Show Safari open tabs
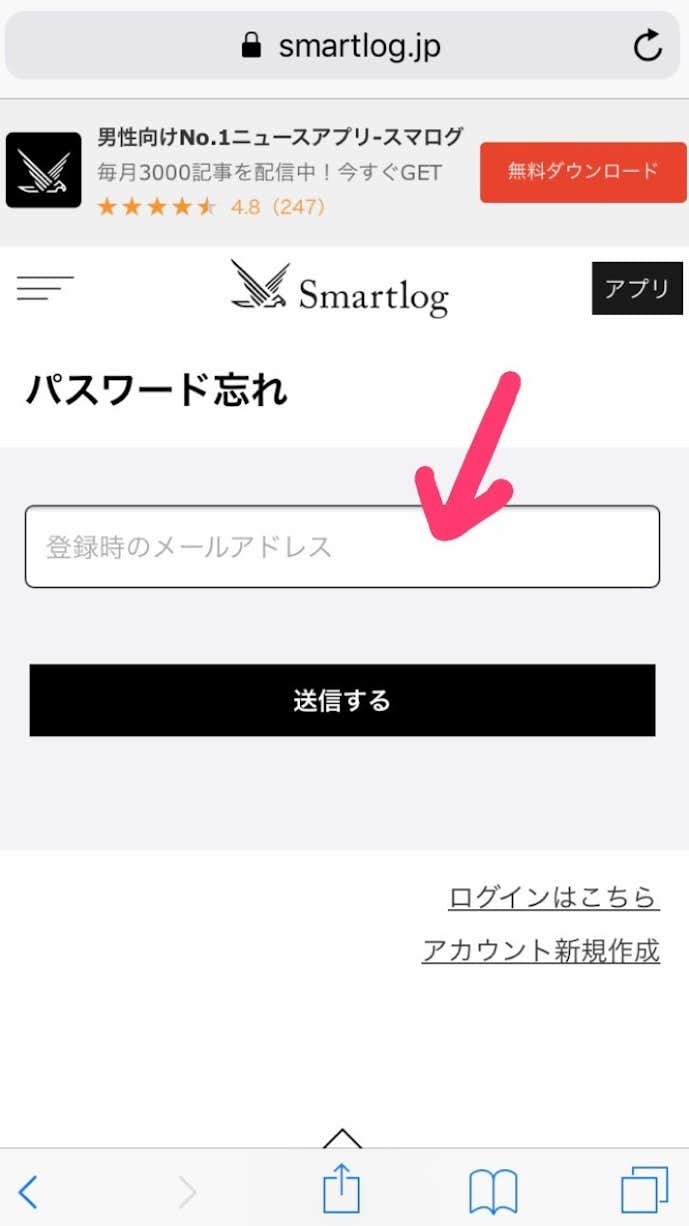689x1226 pixels. [643, 1191]
